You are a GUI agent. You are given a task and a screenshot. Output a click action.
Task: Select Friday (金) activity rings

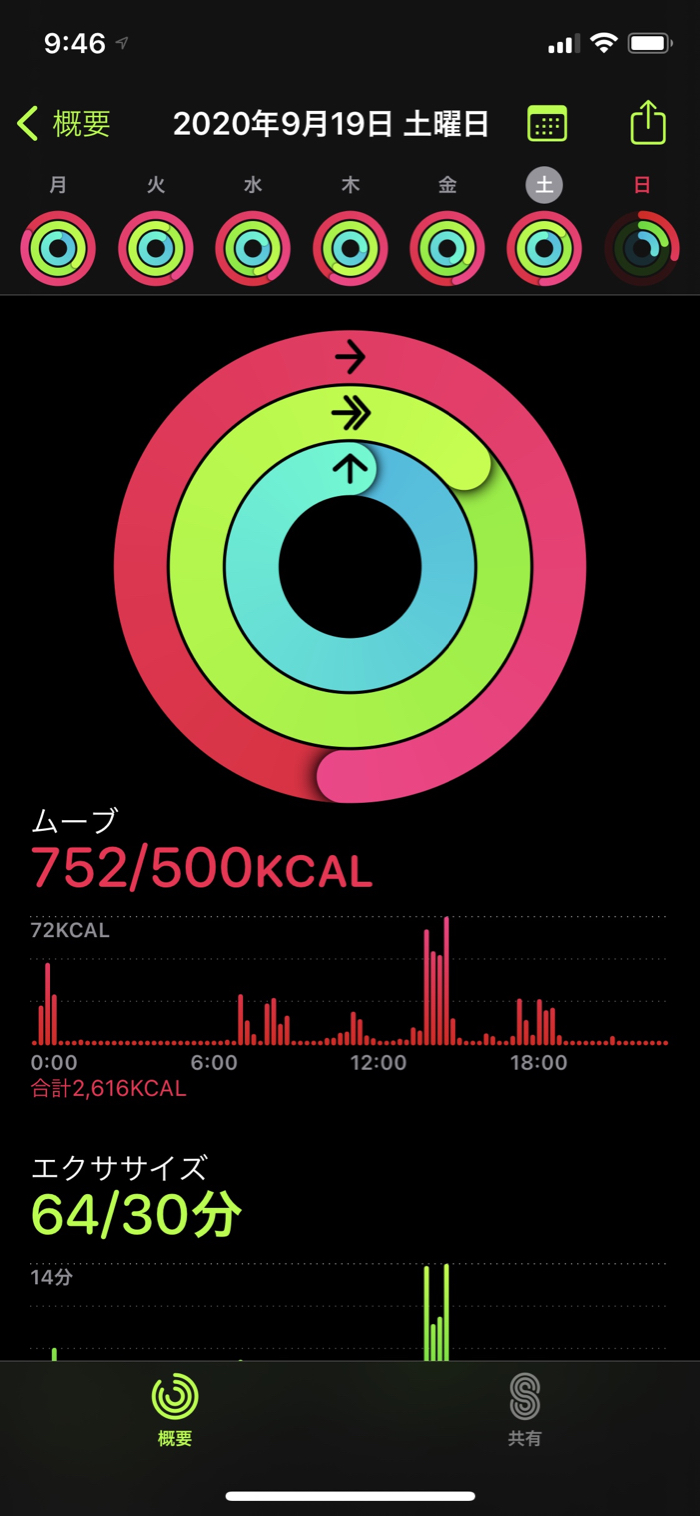447,249
